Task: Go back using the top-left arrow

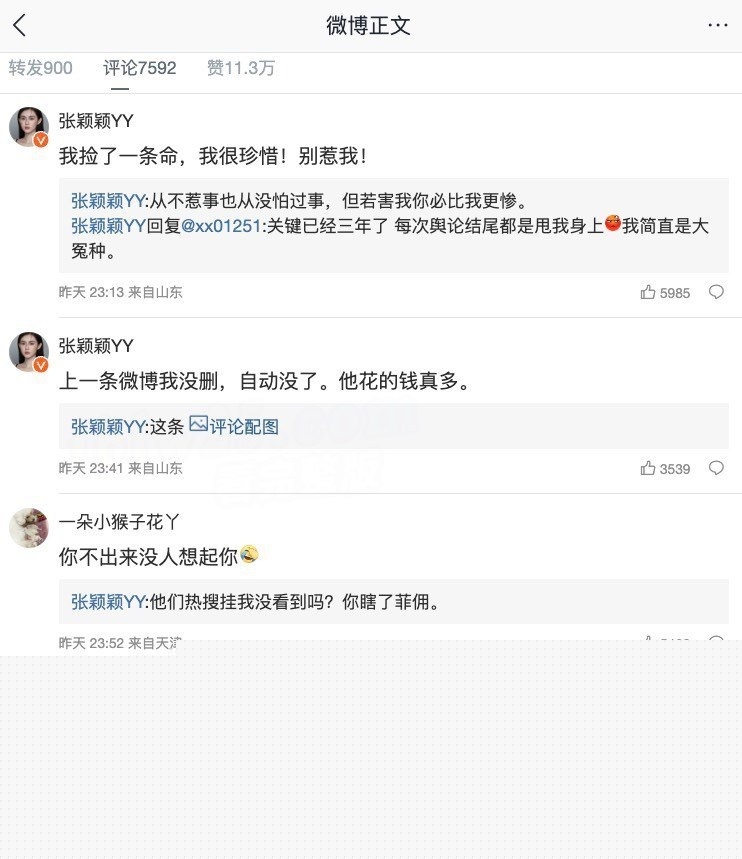Action: [x=20, y=26]
